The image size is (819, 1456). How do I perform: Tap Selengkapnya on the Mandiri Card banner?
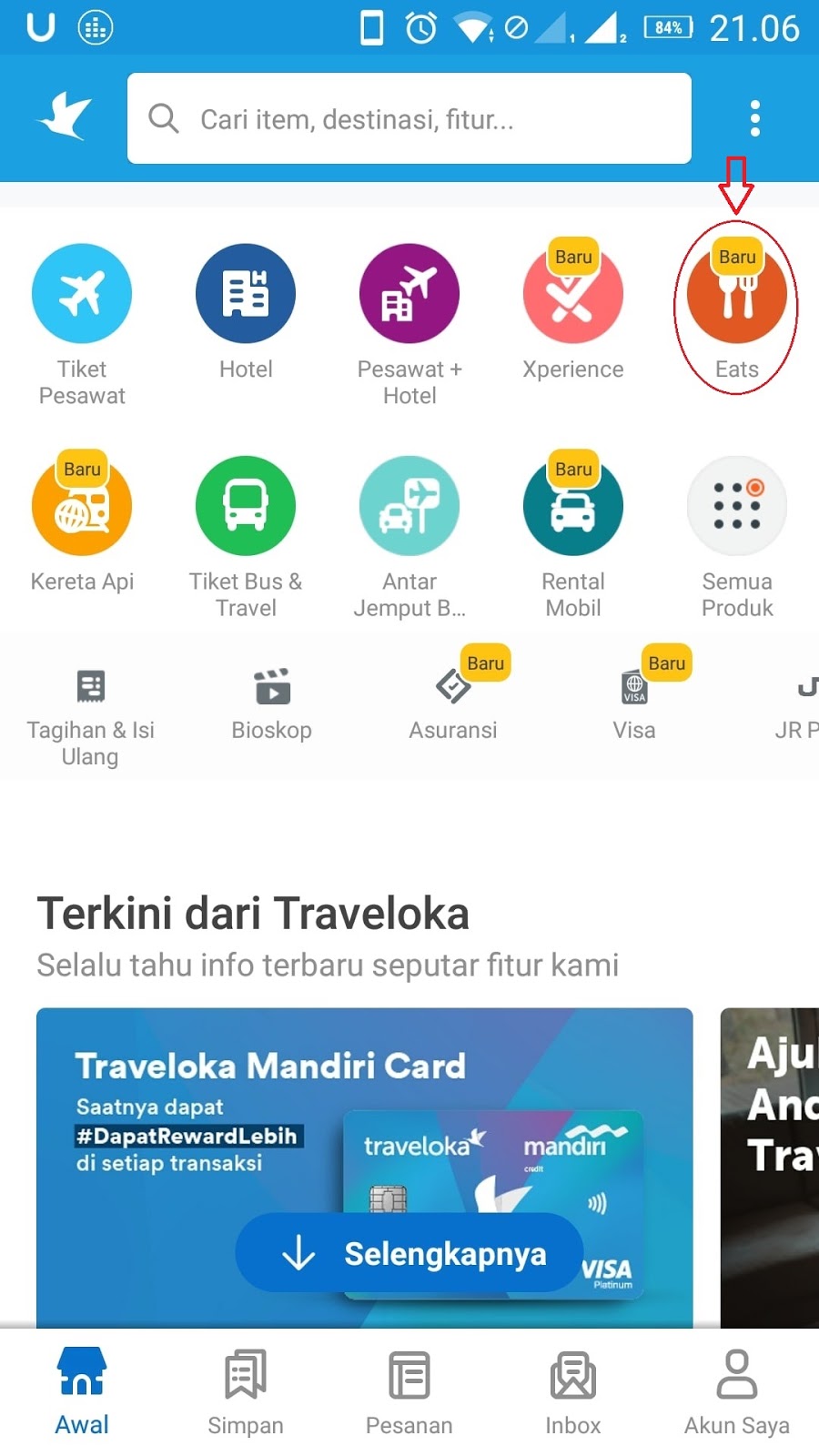click(409, 1253)
